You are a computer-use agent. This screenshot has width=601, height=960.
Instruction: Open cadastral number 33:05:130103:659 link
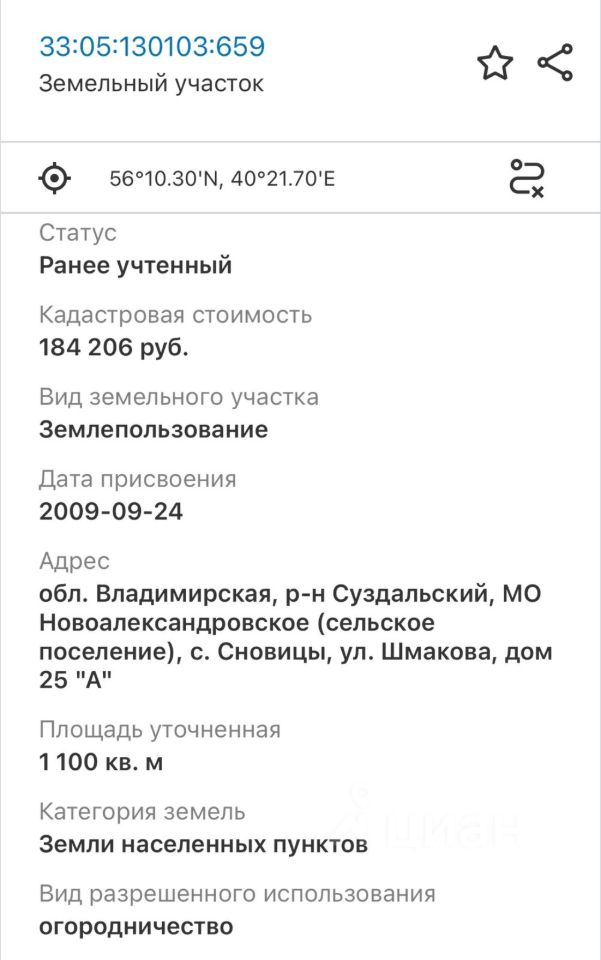tap(152, 46)
